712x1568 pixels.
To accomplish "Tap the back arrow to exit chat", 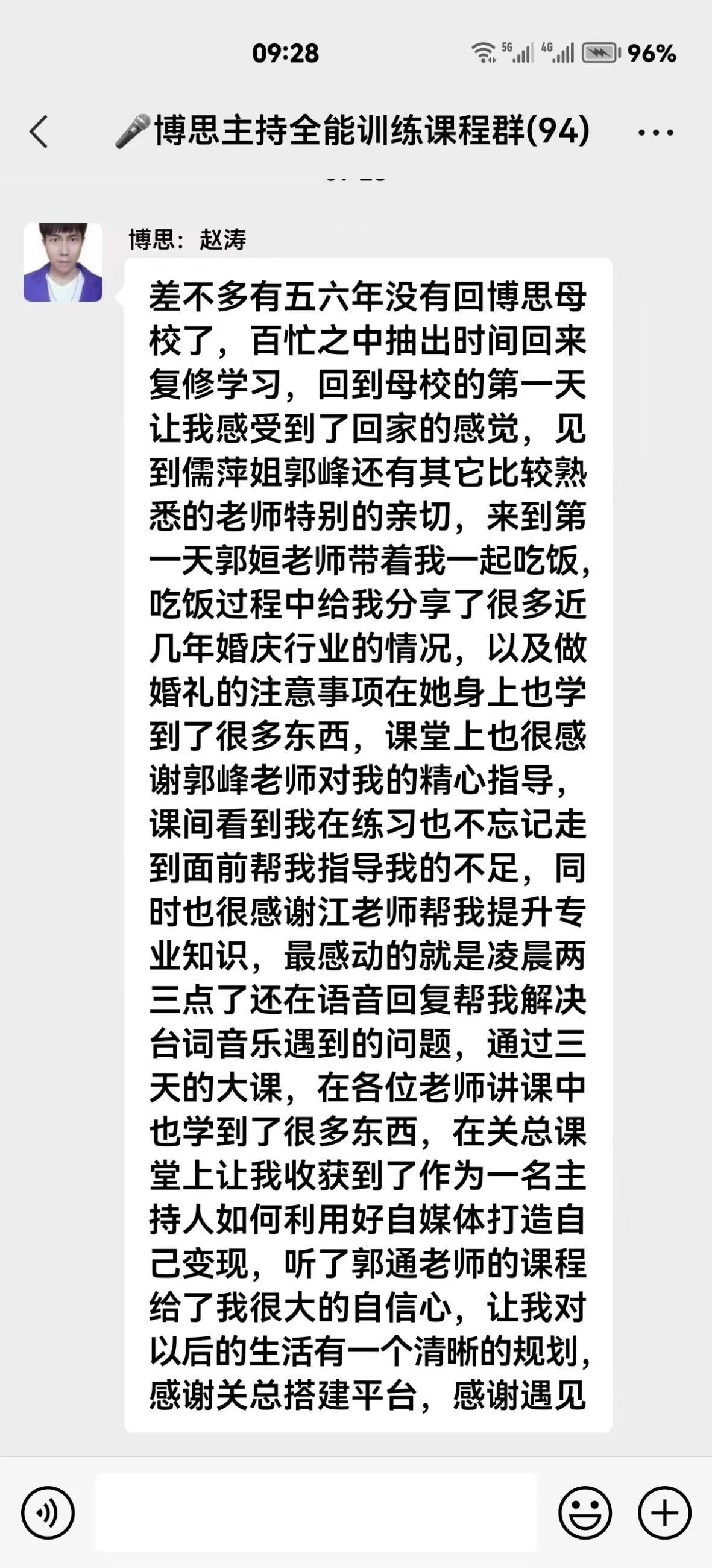I will tap(39, 133).
